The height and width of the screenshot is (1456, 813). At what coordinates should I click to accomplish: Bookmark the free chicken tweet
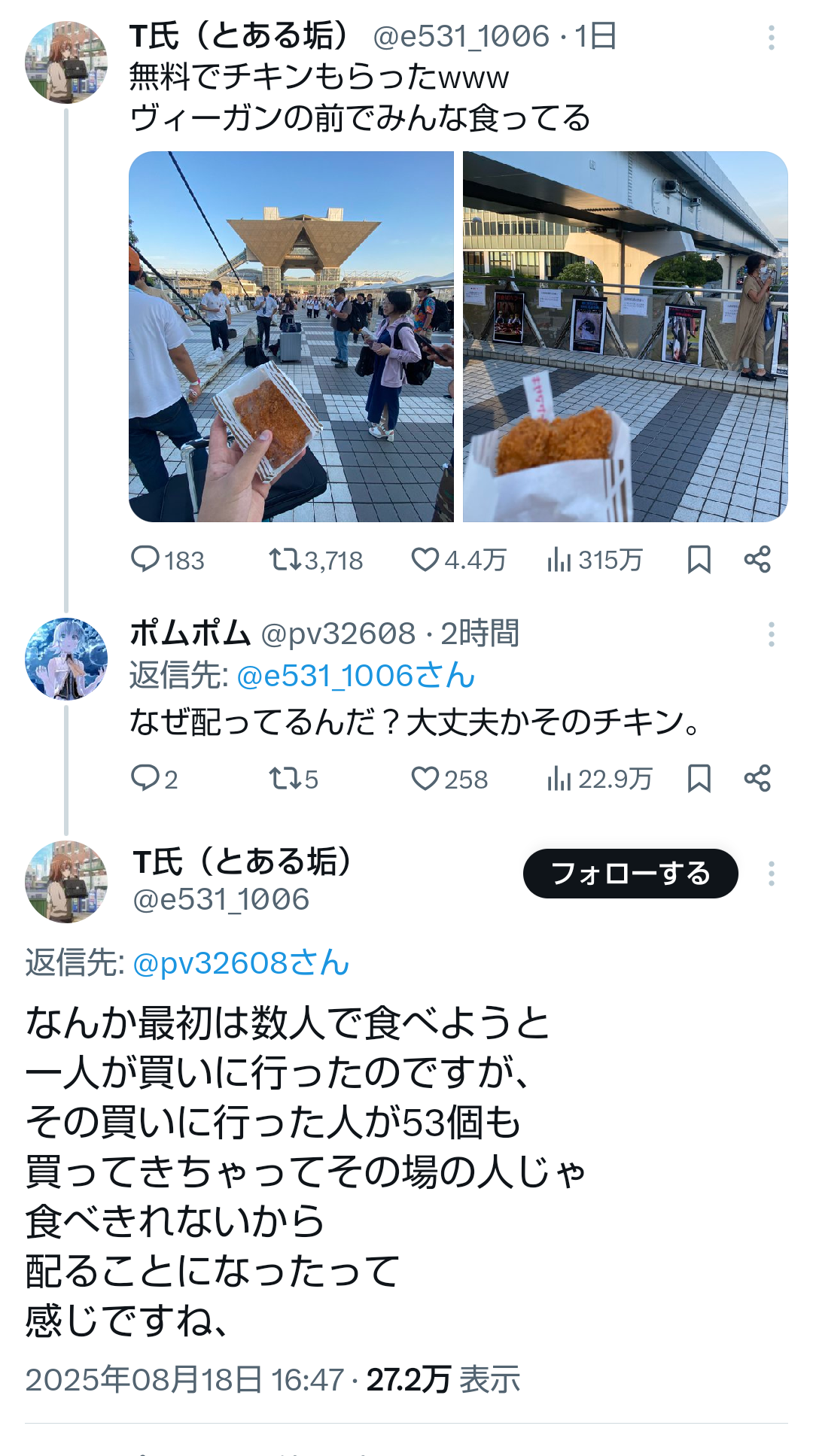click(699, 560)
